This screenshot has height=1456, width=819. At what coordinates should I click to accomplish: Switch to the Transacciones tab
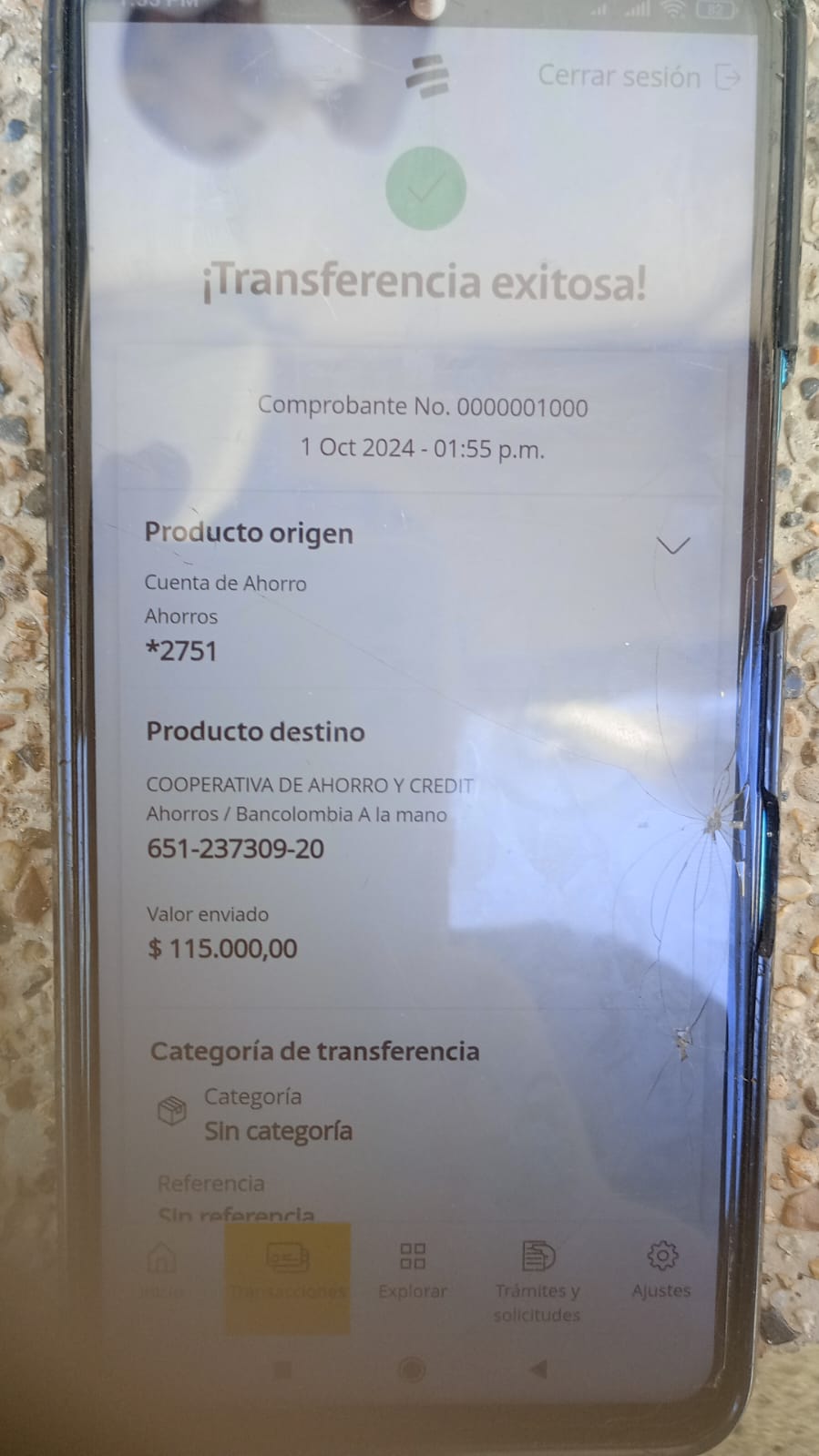pyautogui.click(x=288, y=1272)
